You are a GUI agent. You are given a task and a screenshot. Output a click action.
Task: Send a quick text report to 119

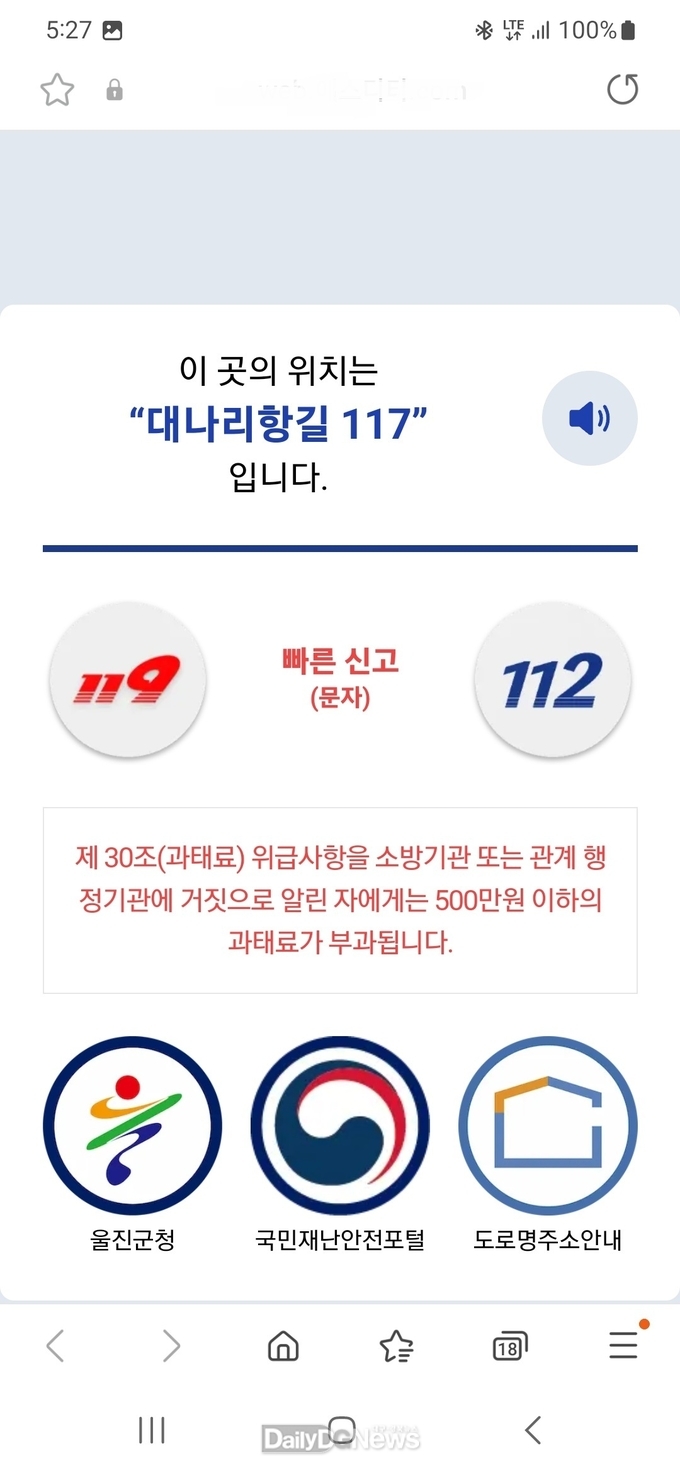(x=127, y=681)
